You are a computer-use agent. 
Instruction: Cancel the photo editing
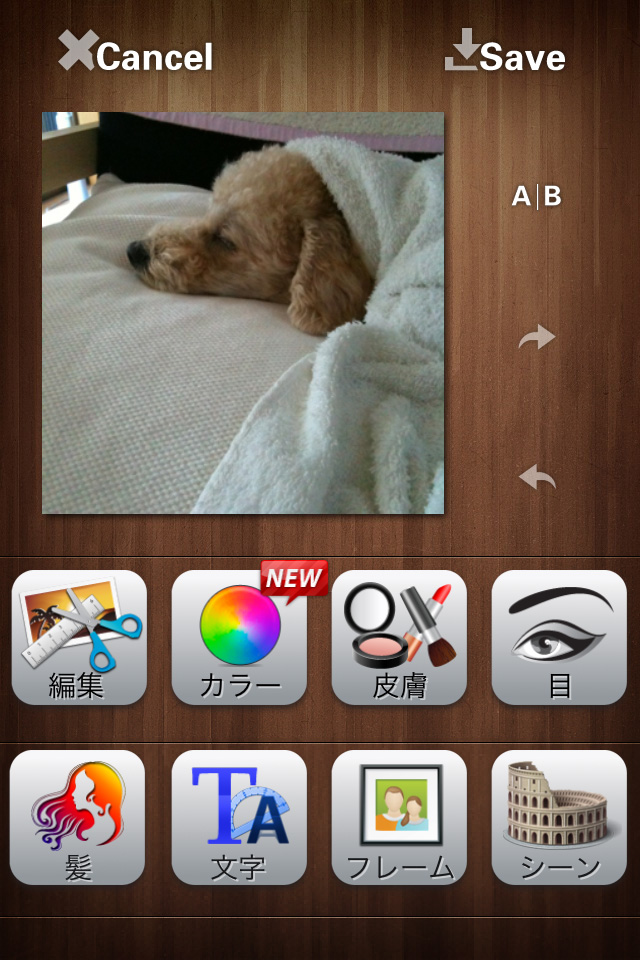pyautogui.click(x=136, y=54)
